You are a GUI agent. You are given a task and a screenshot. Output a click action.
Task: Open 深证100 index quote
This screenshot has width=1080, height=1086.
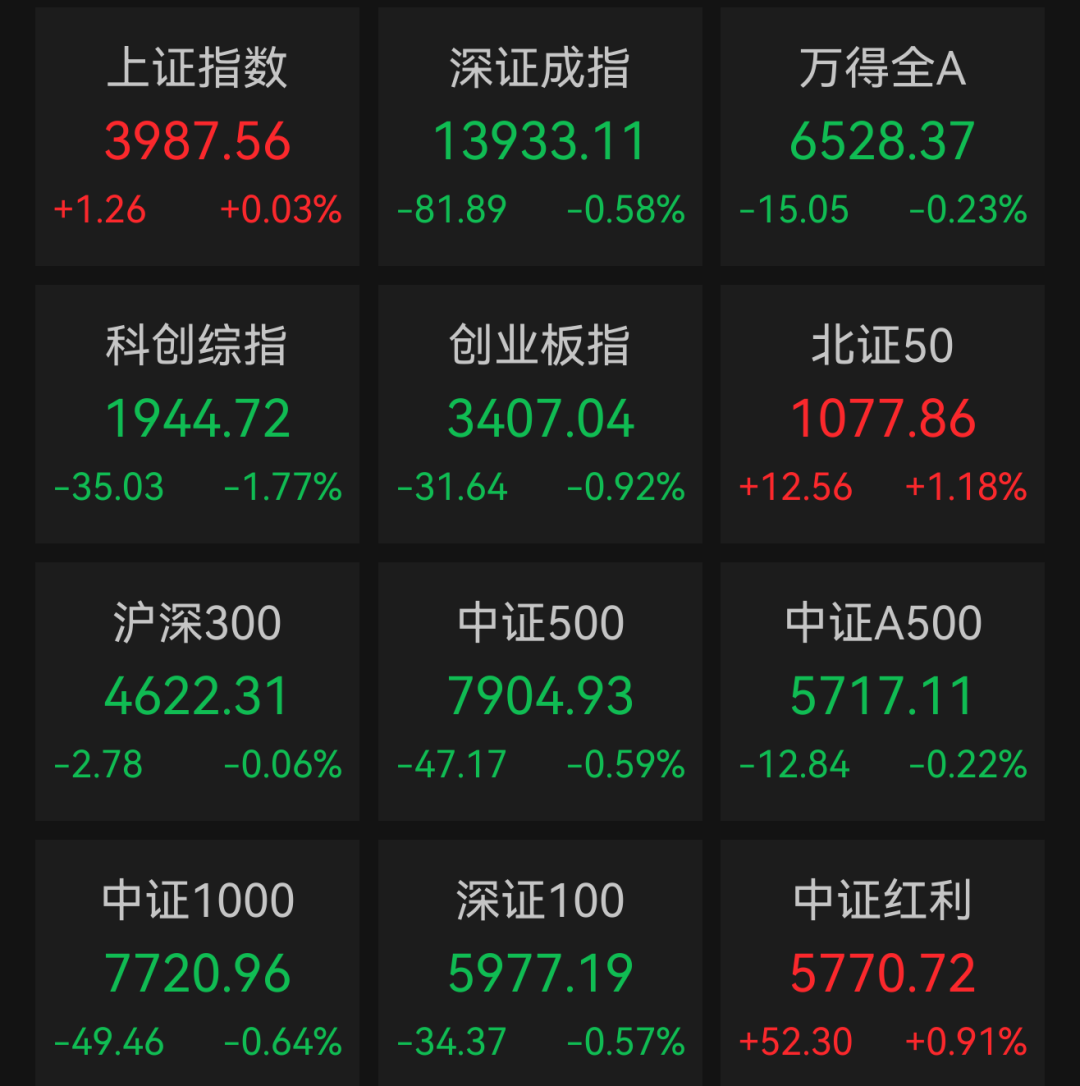click(540, 963)
